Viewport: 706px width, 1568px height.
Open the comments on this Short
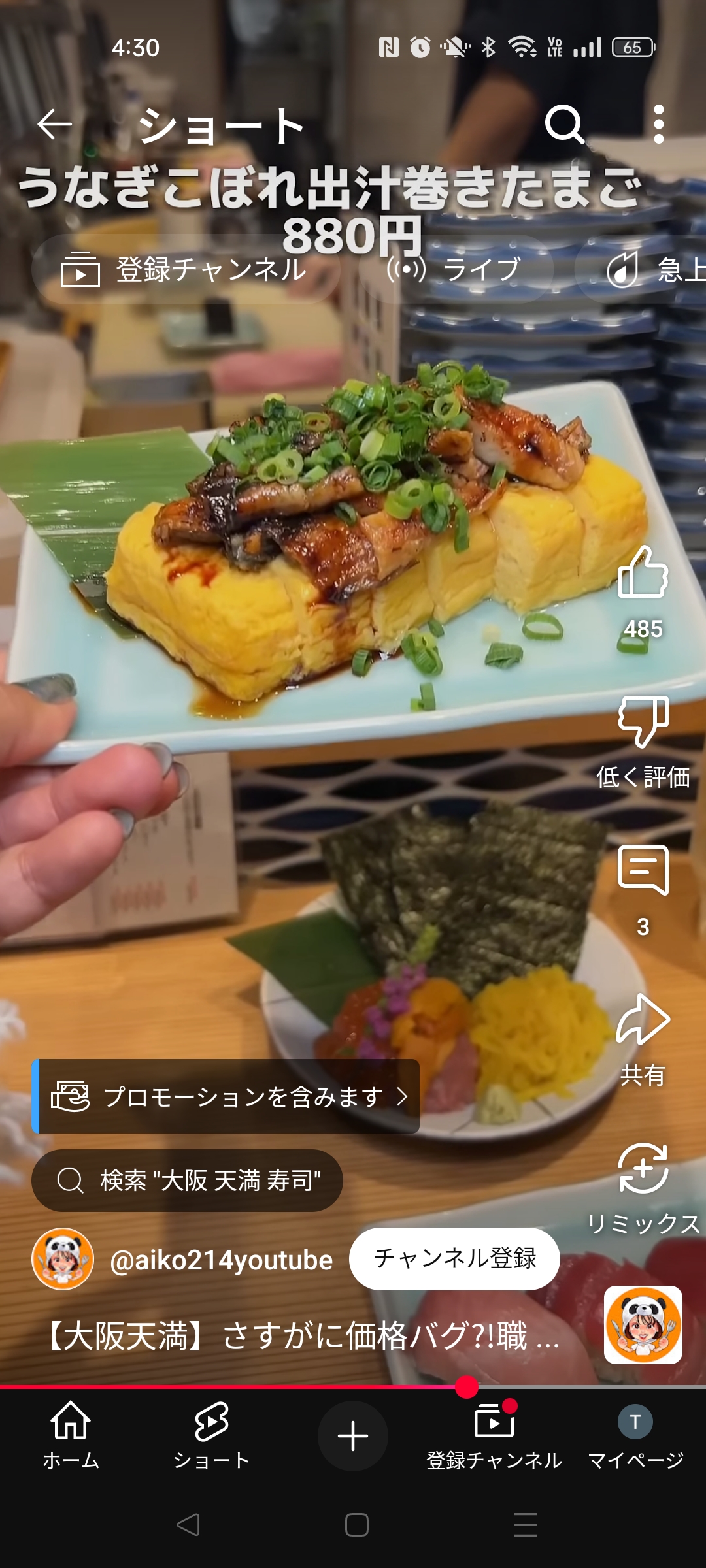(643, 871)
